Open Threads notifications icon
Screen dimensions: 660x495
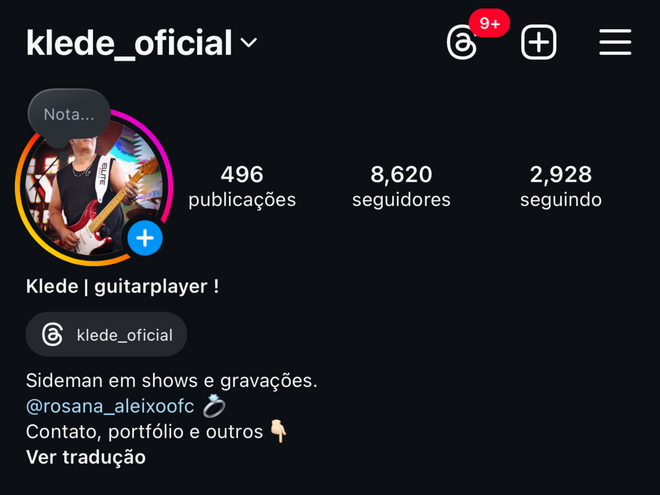pyautogui.click(x=462, y=43)
